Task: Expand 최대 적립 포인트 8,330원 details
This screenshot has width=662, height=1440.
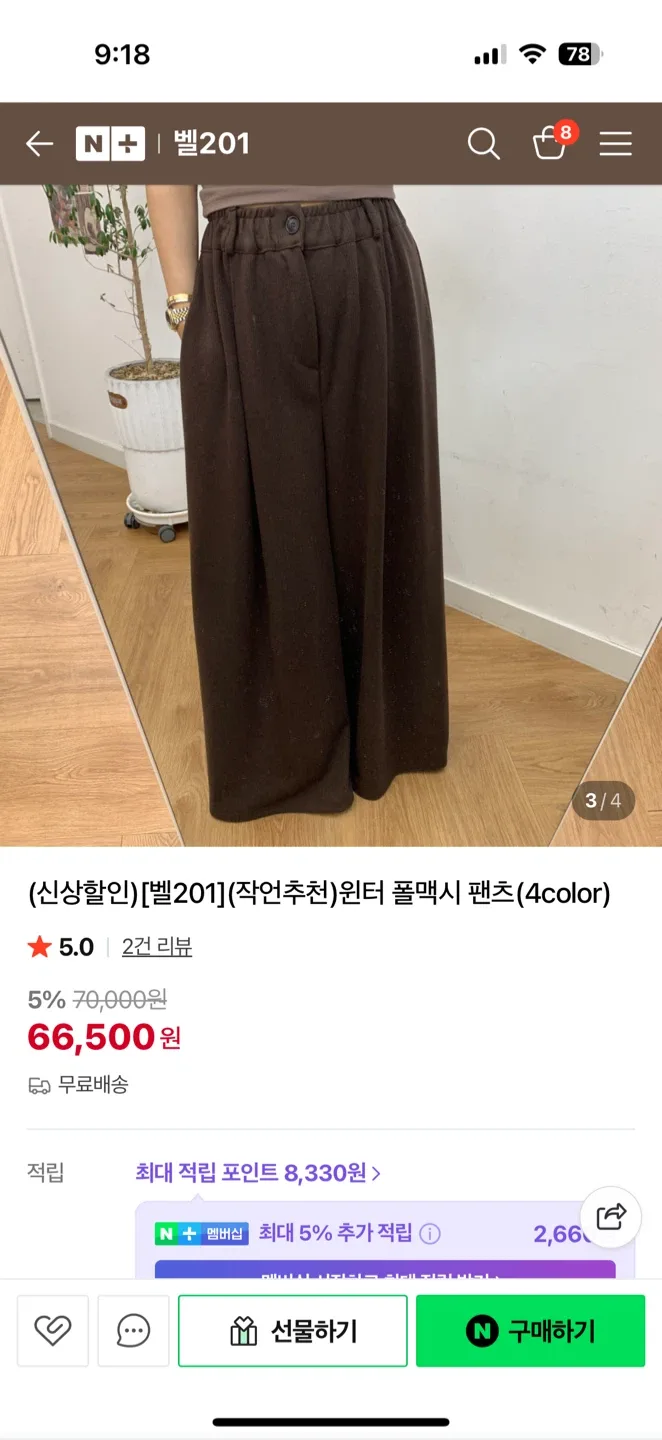Action: [258, 1172]
